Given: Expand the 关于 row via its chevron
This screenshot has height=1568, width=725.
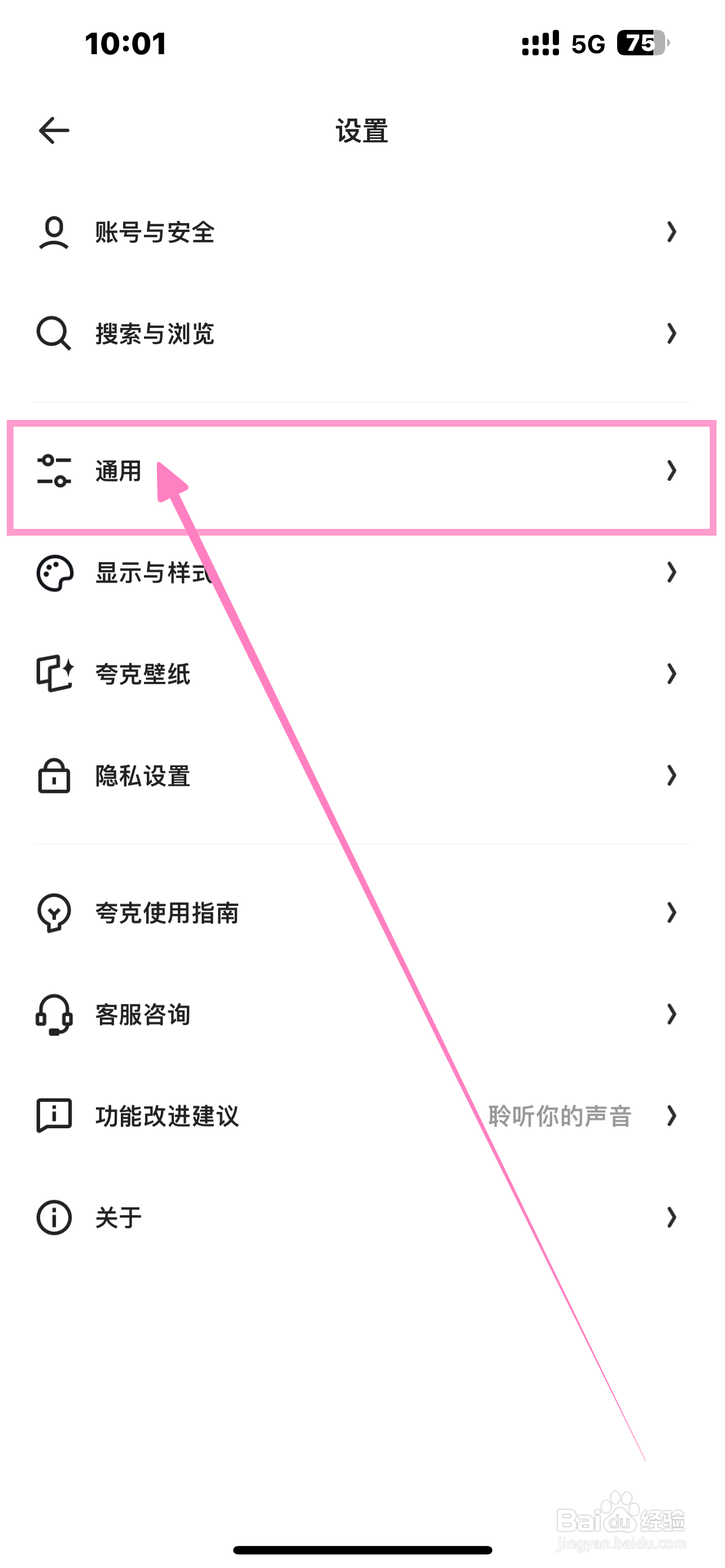Looking at the screenshot, I should [671, 1217].
